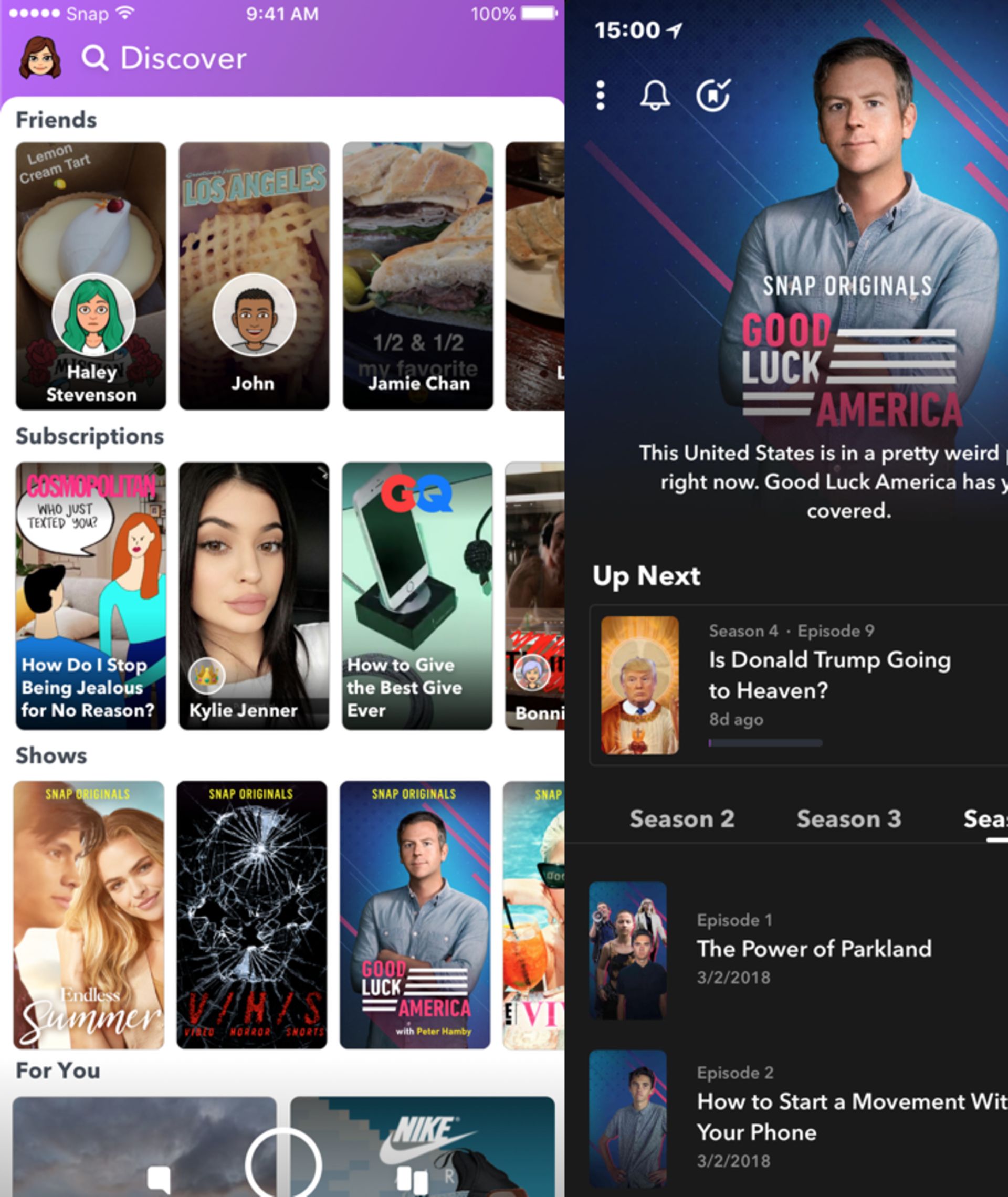Open the three-dot overflow menu
Image resolution: width=1008 pixels, height=1197 pixels.
[x=600, y=95]
